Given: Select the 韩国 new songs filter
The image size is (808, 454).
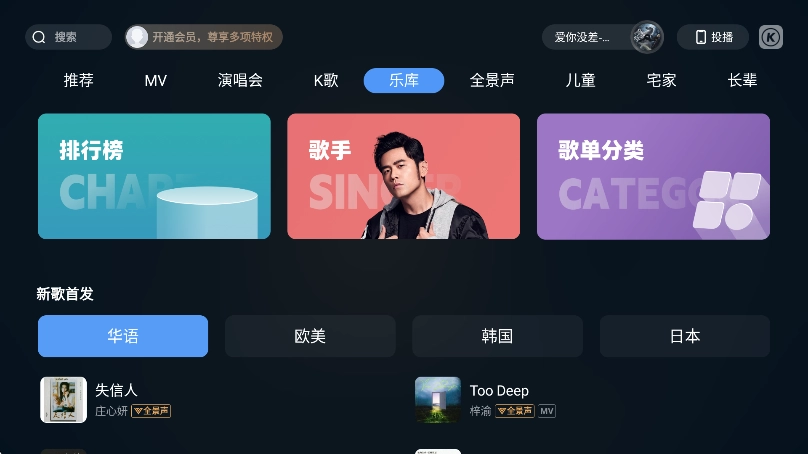Looking at the screenshot, I should point(497,336).
